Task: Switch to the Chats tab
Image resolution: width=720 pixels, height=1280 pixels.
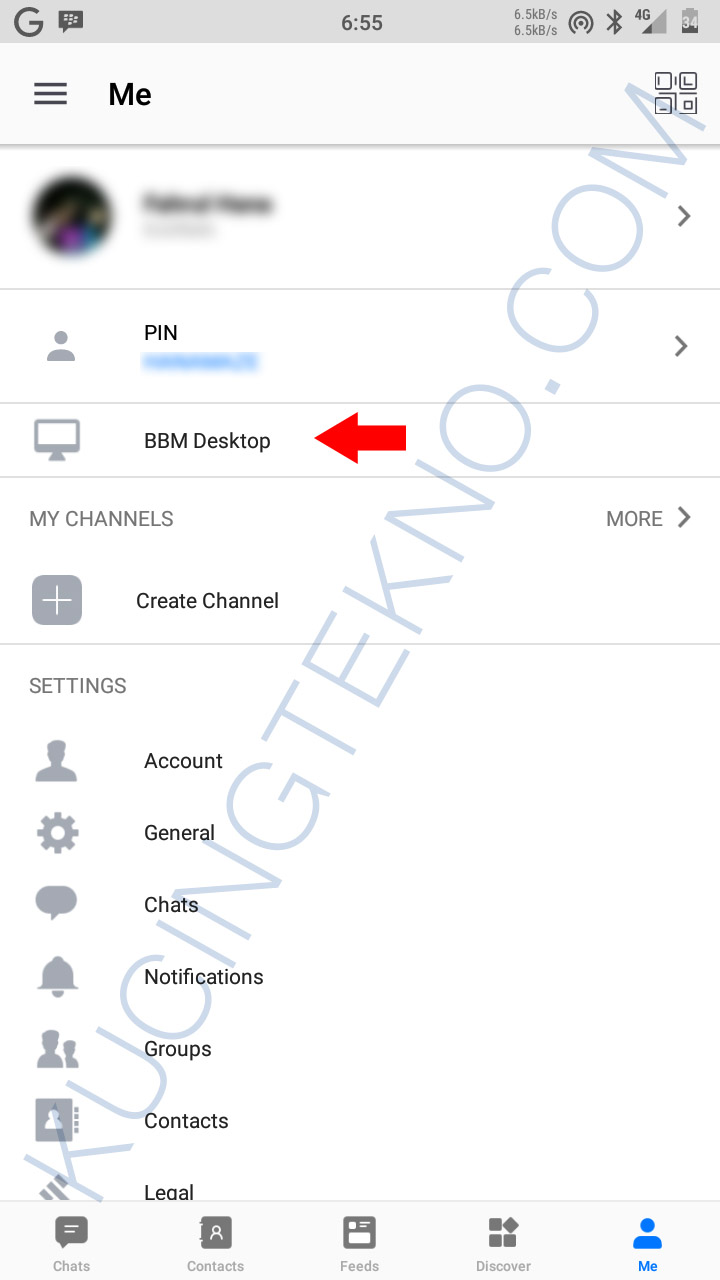Action: pyautogui.click(x=72, y=1243)
